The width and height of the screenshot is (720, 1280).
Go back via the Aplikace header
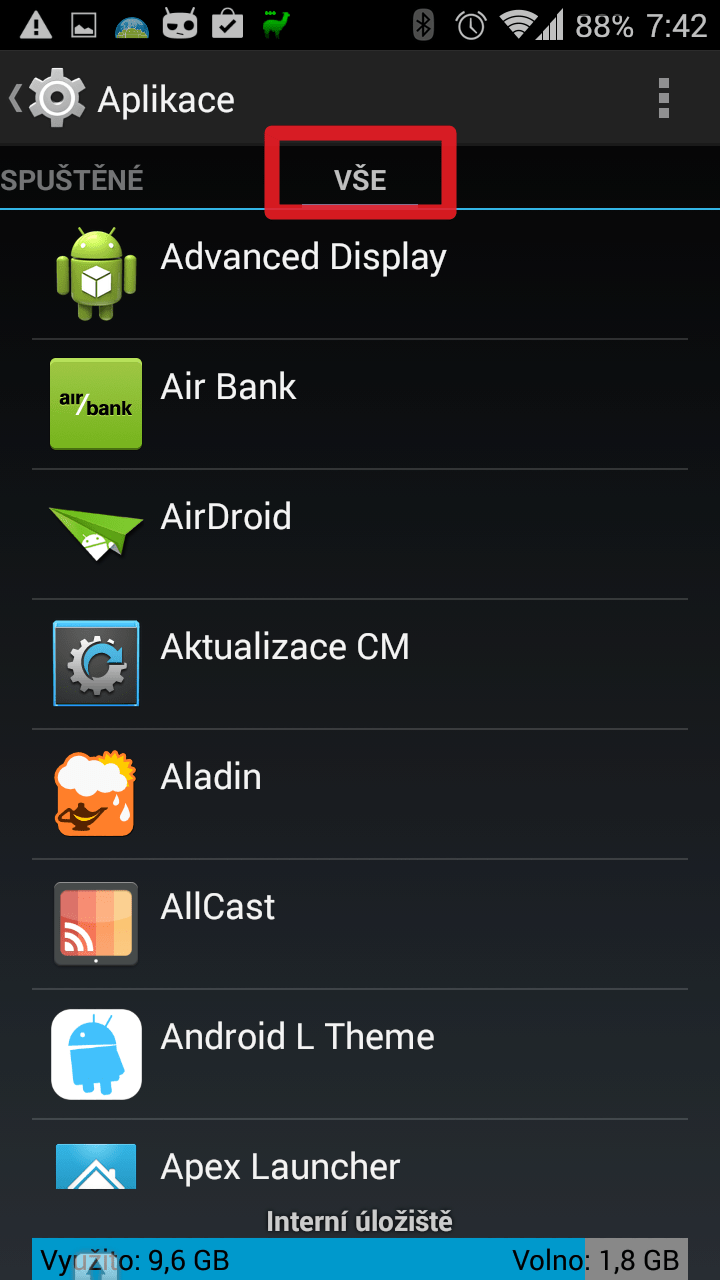pyautogui.click(x=121, y=99)
